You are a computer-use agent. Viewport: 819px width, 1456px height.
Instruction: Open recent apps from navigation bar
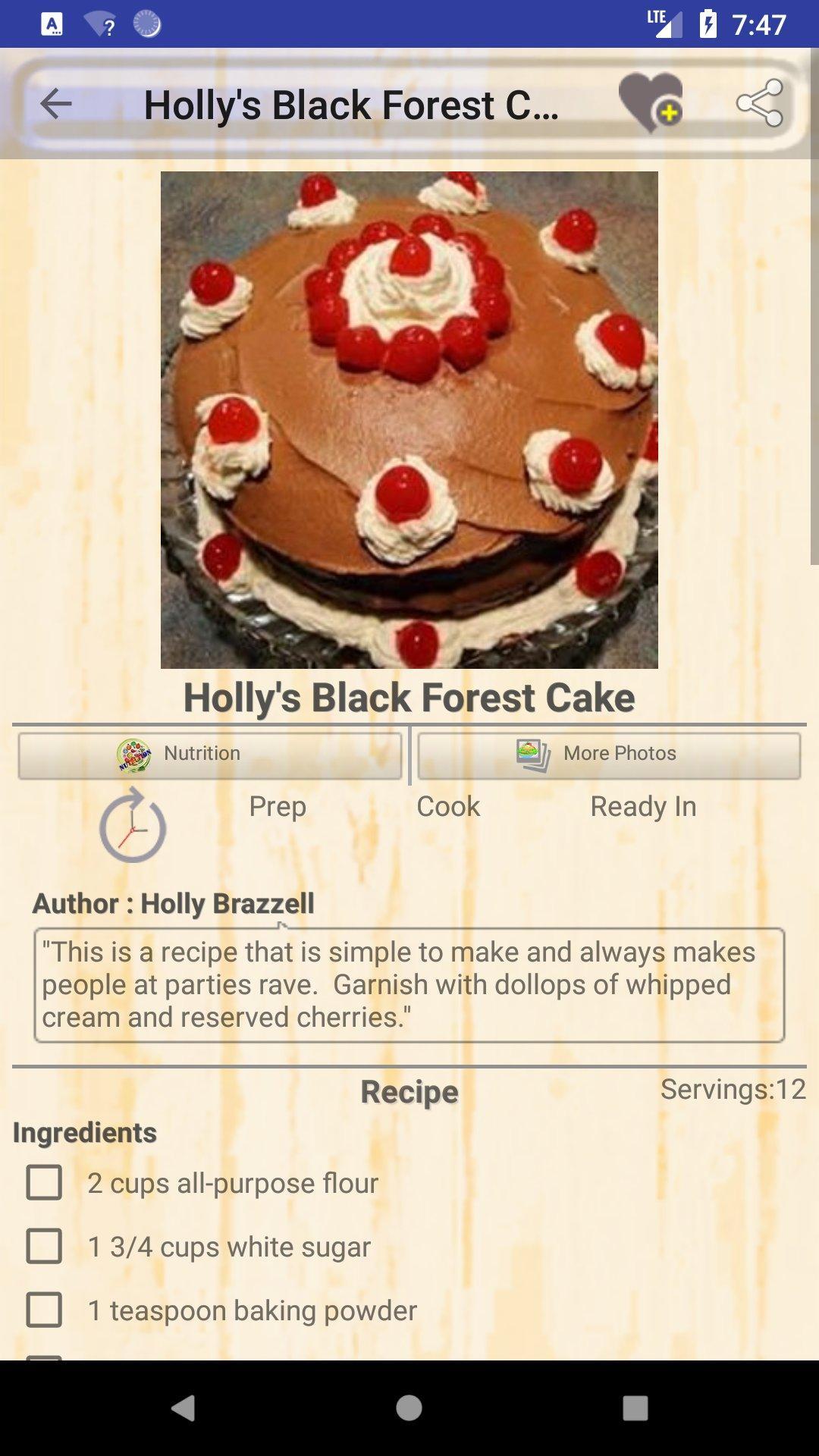[635, 1408]
